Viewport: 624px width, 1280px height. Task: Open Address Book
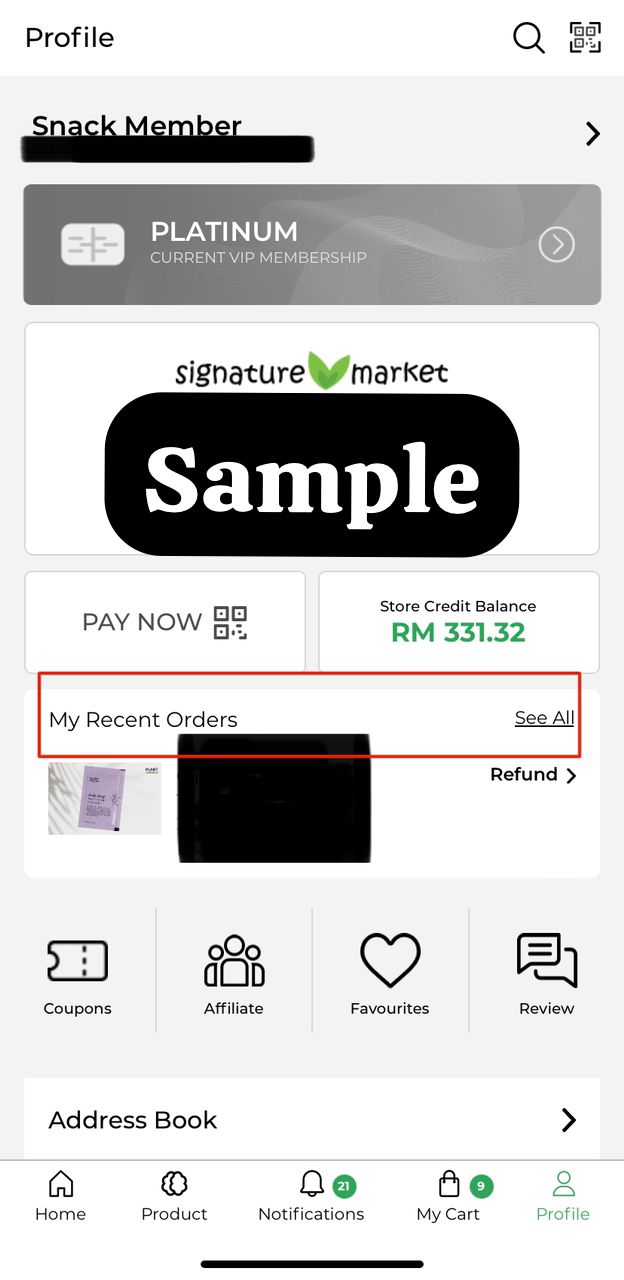[312, 1120]
